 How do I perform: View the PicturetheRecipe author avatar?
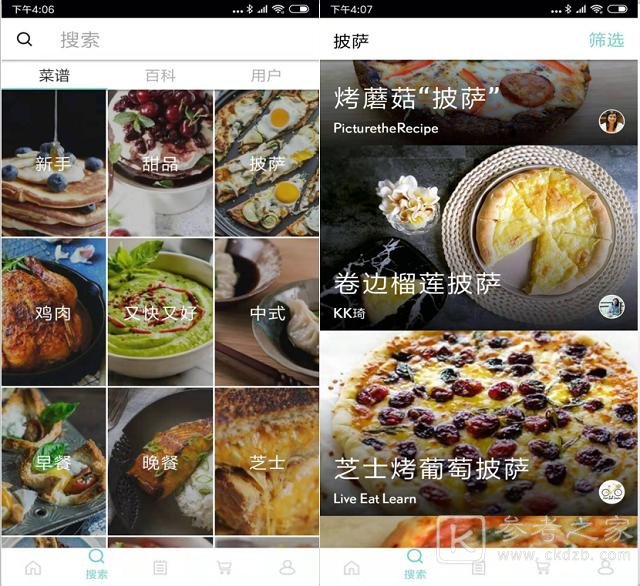pyautogui.click(x=611, y=122)
